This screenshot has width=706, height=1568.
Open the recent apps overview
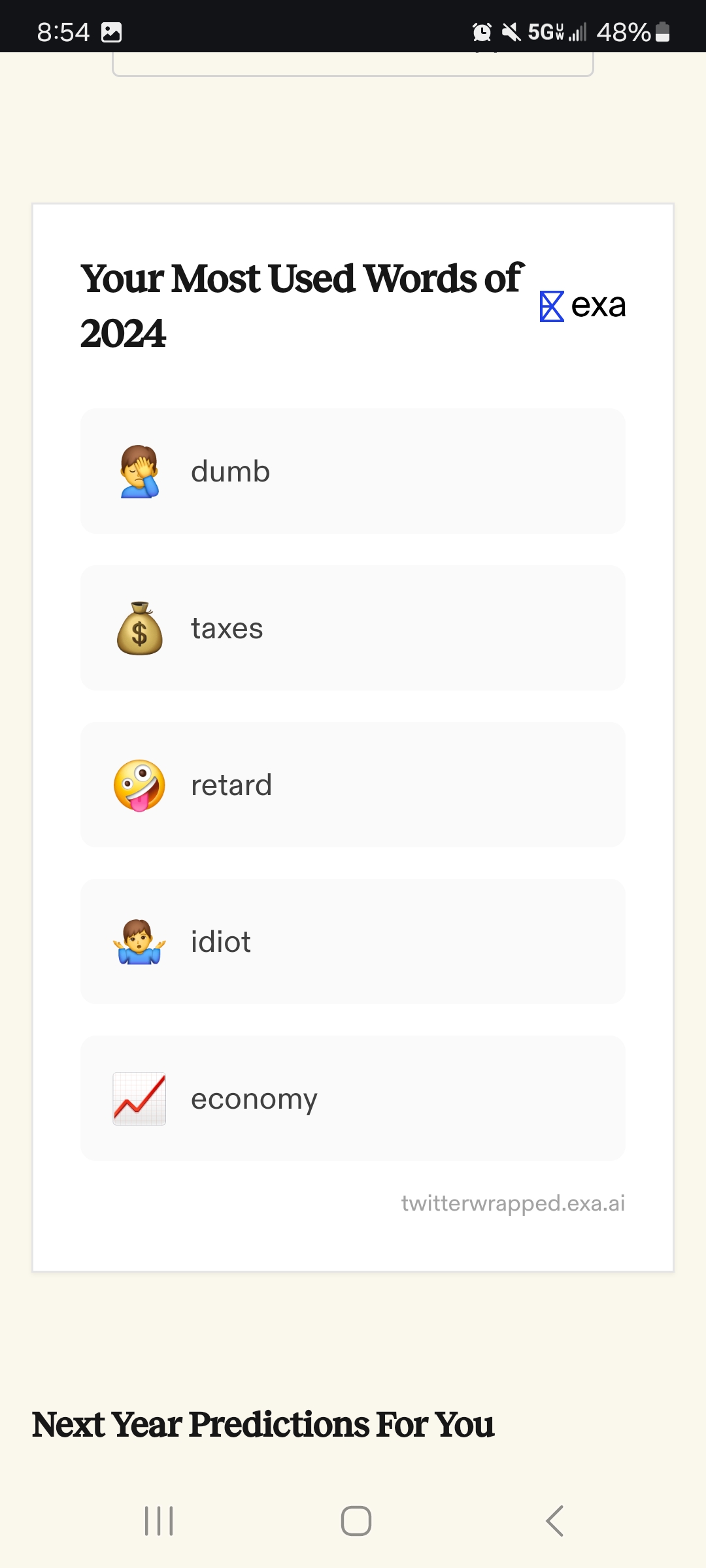click(159, 1520)
